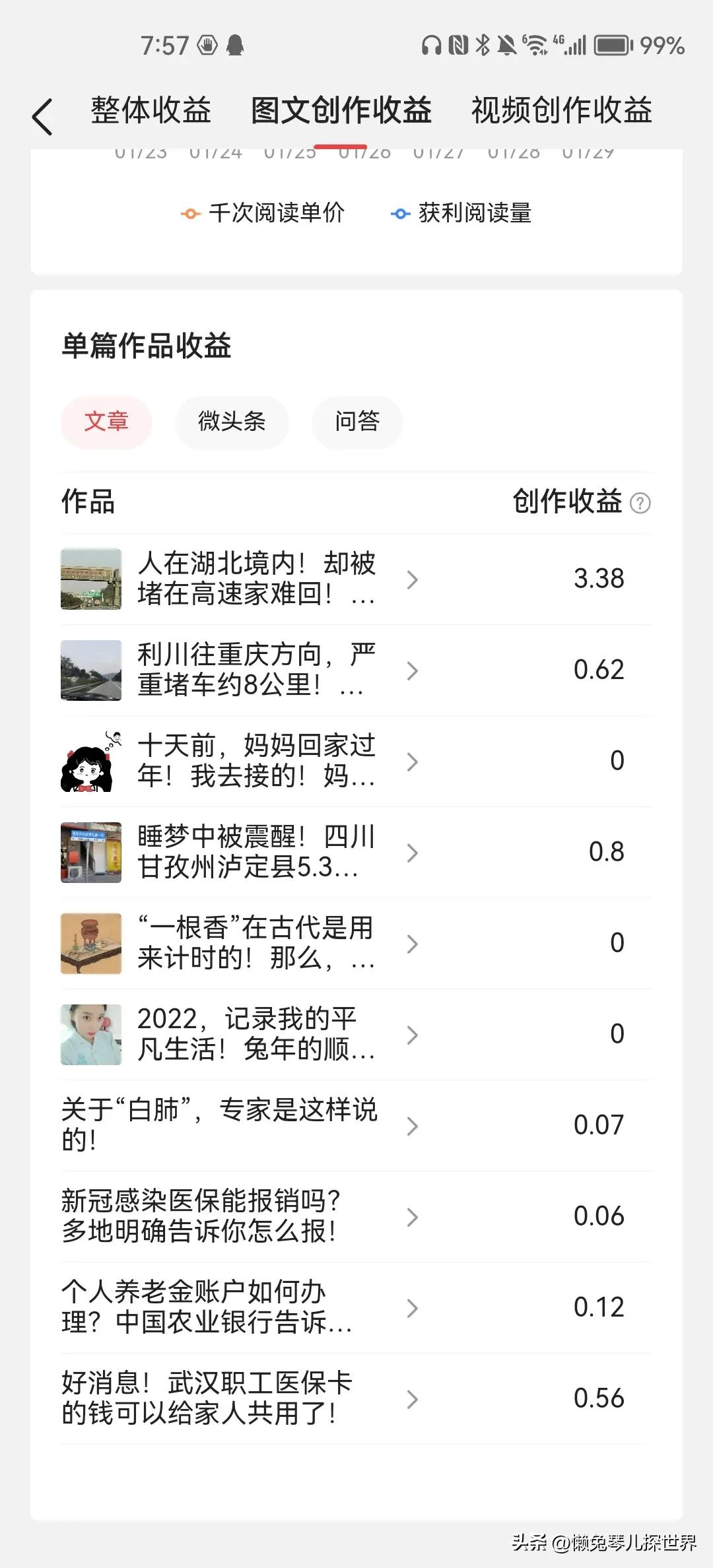Select the 文章 filter chip

tap(106, 422)
